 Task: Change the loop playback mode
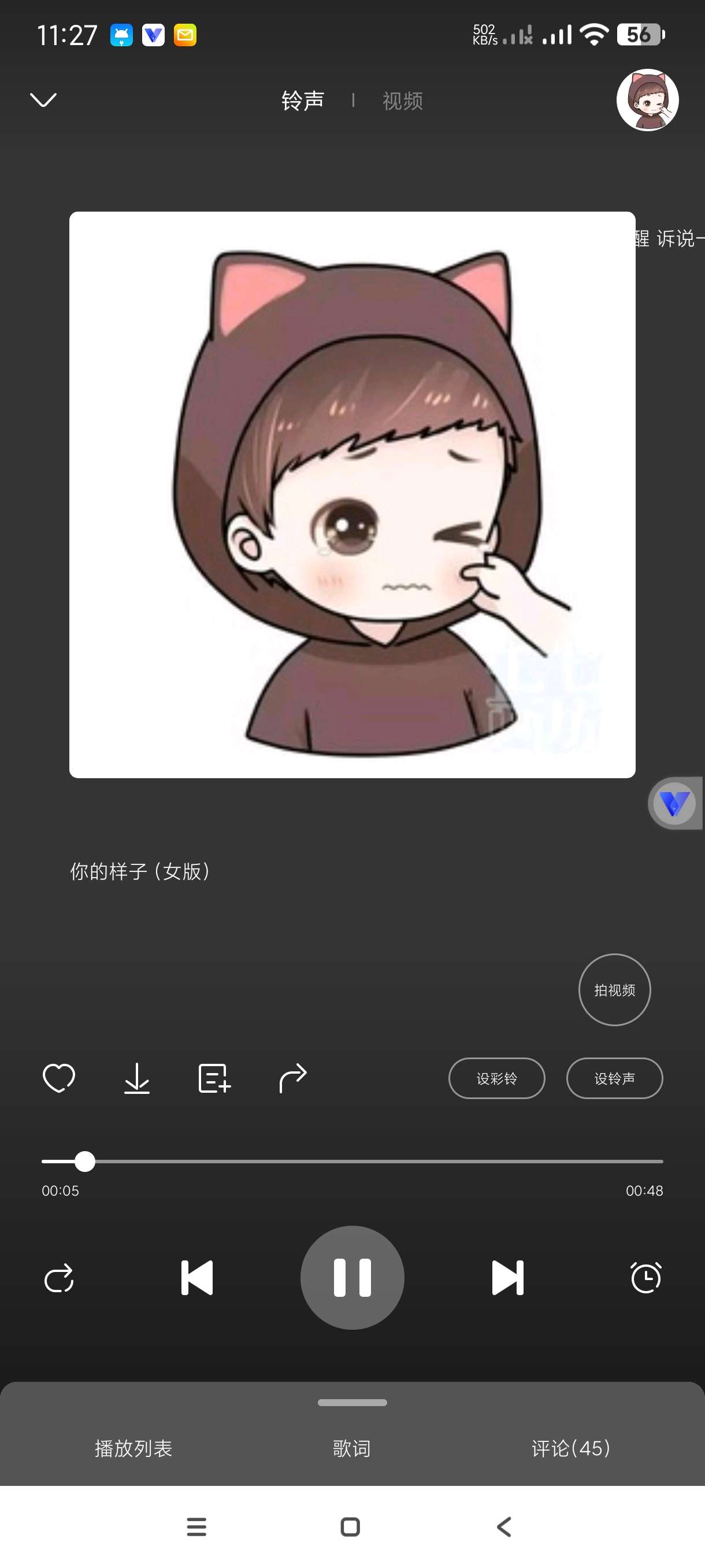[59, 1278]
